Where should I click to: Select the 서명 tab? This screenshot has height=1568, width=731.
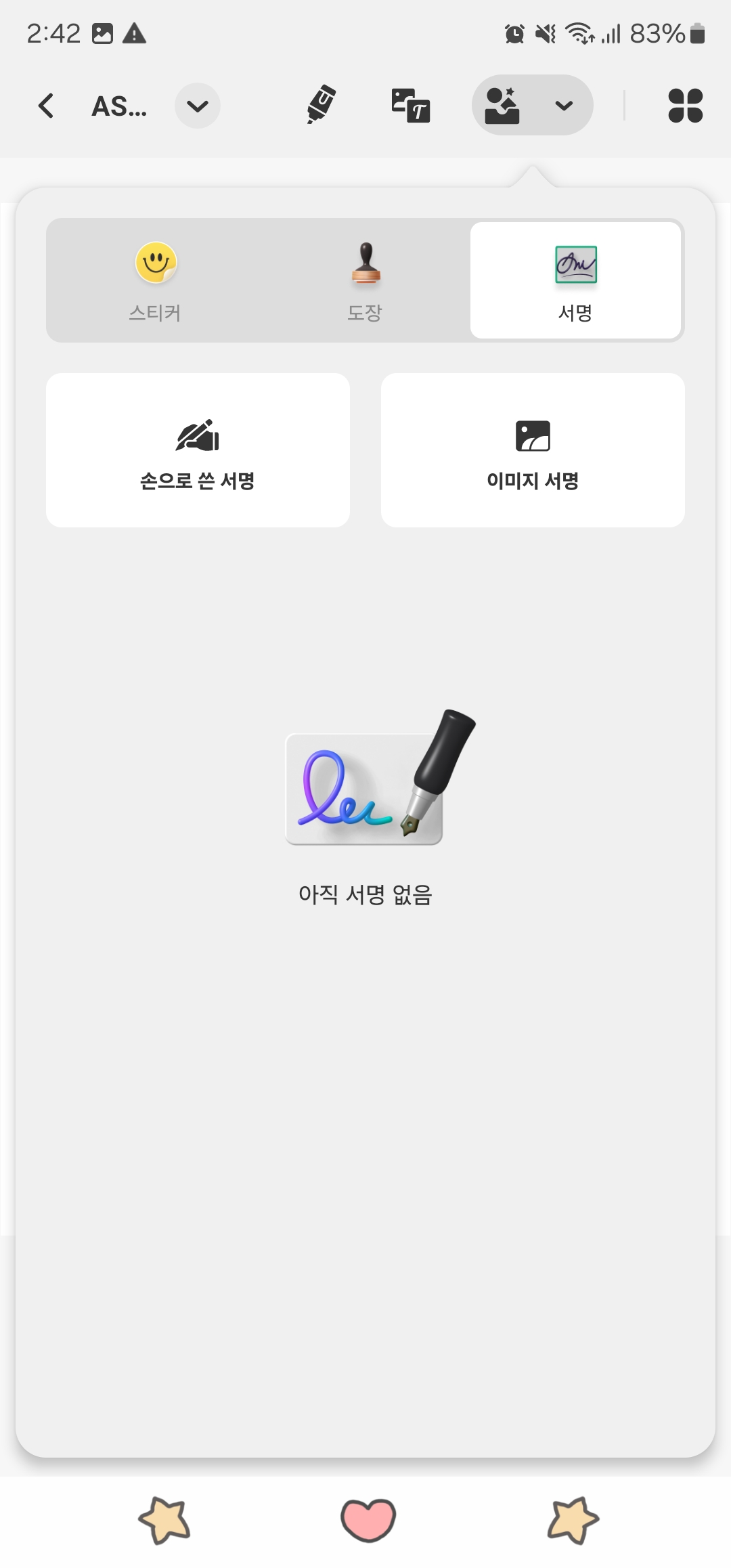(x=575, y=280)
